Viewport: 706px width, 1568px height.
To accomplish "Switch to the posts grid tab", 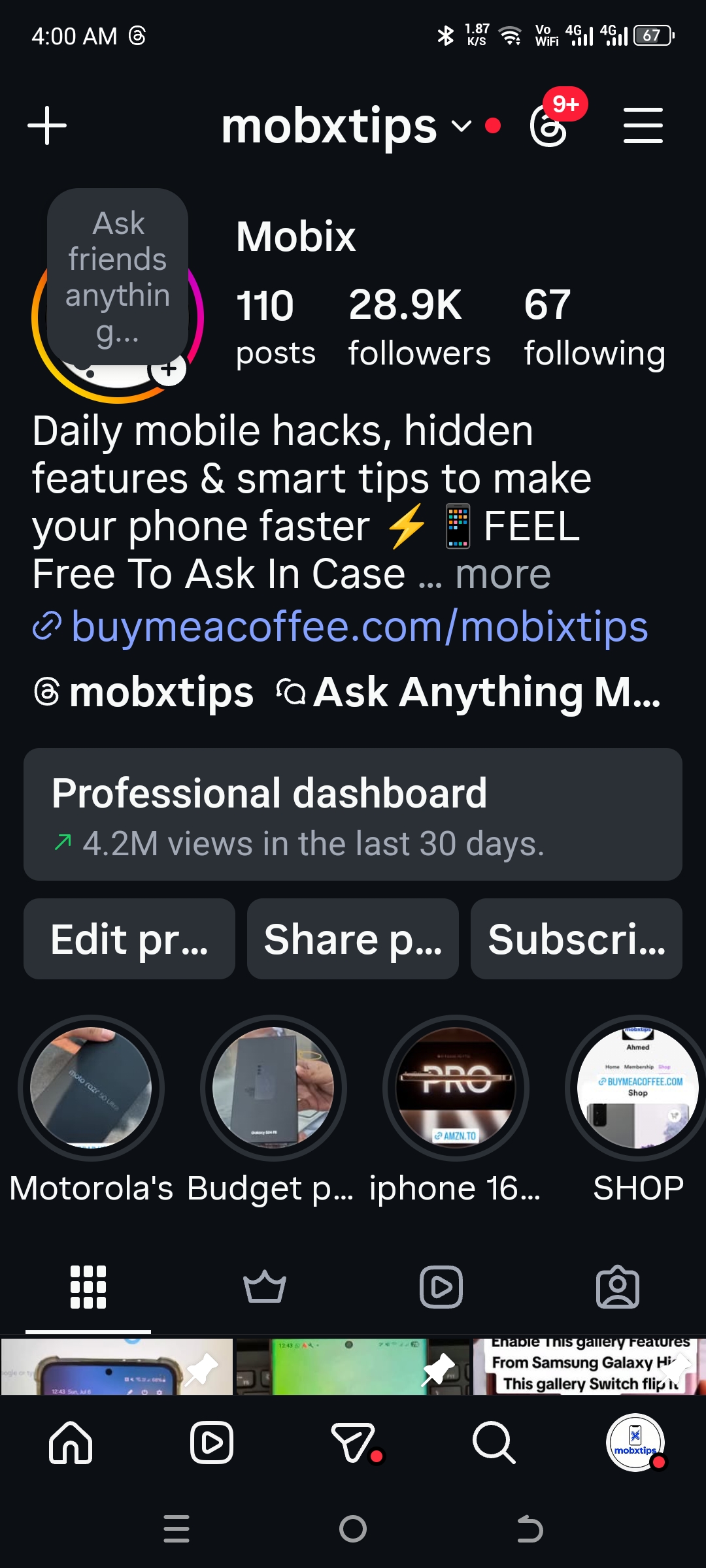I will point(87,1288).
